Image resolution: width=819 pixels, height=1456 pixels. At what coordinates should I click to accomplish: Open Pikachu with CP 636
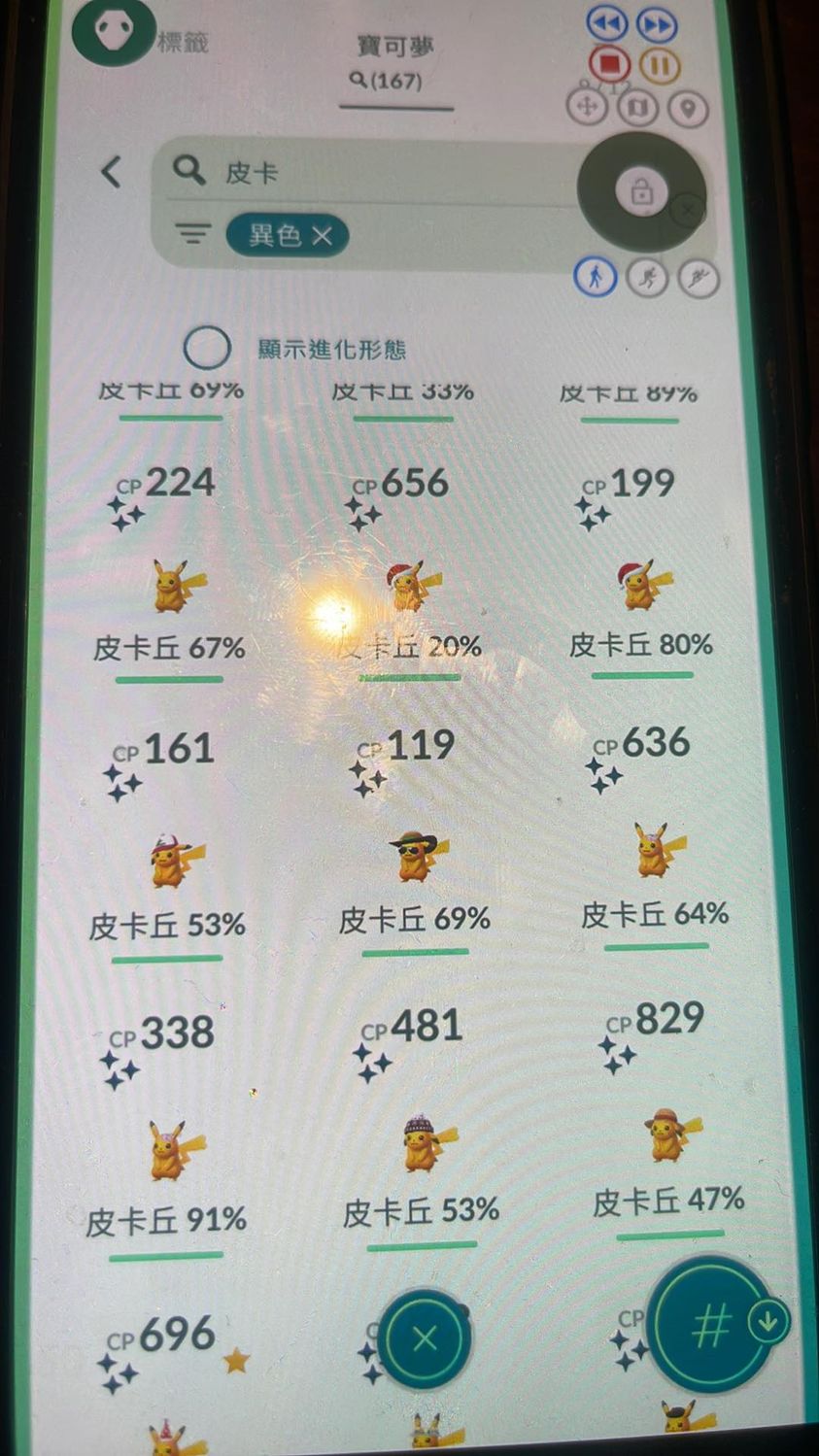click(655, 850)
